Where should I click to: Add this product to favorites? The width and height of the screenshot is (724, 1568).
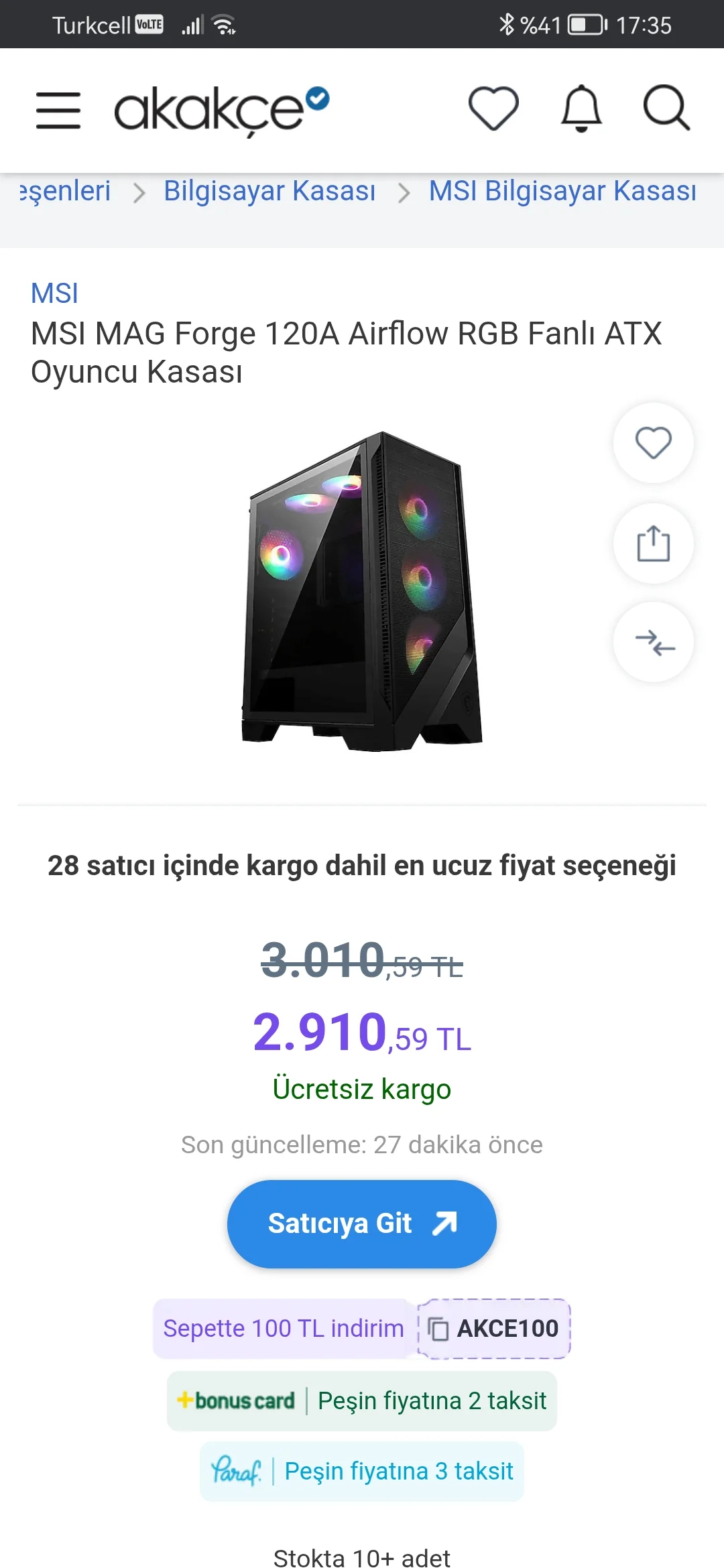653,443
